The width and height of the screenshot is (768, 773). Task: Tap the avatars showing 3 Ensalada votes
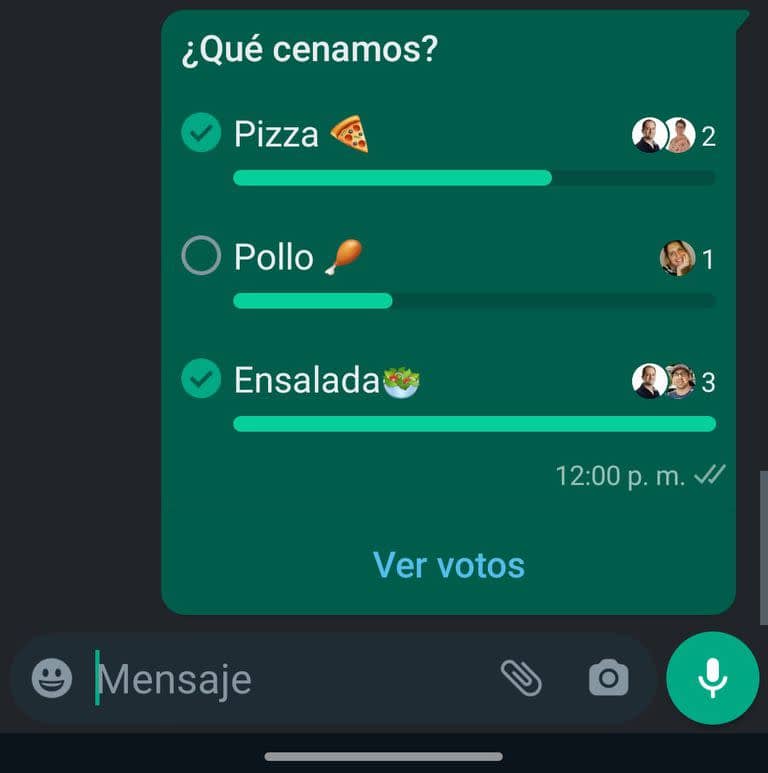(662, 380)
